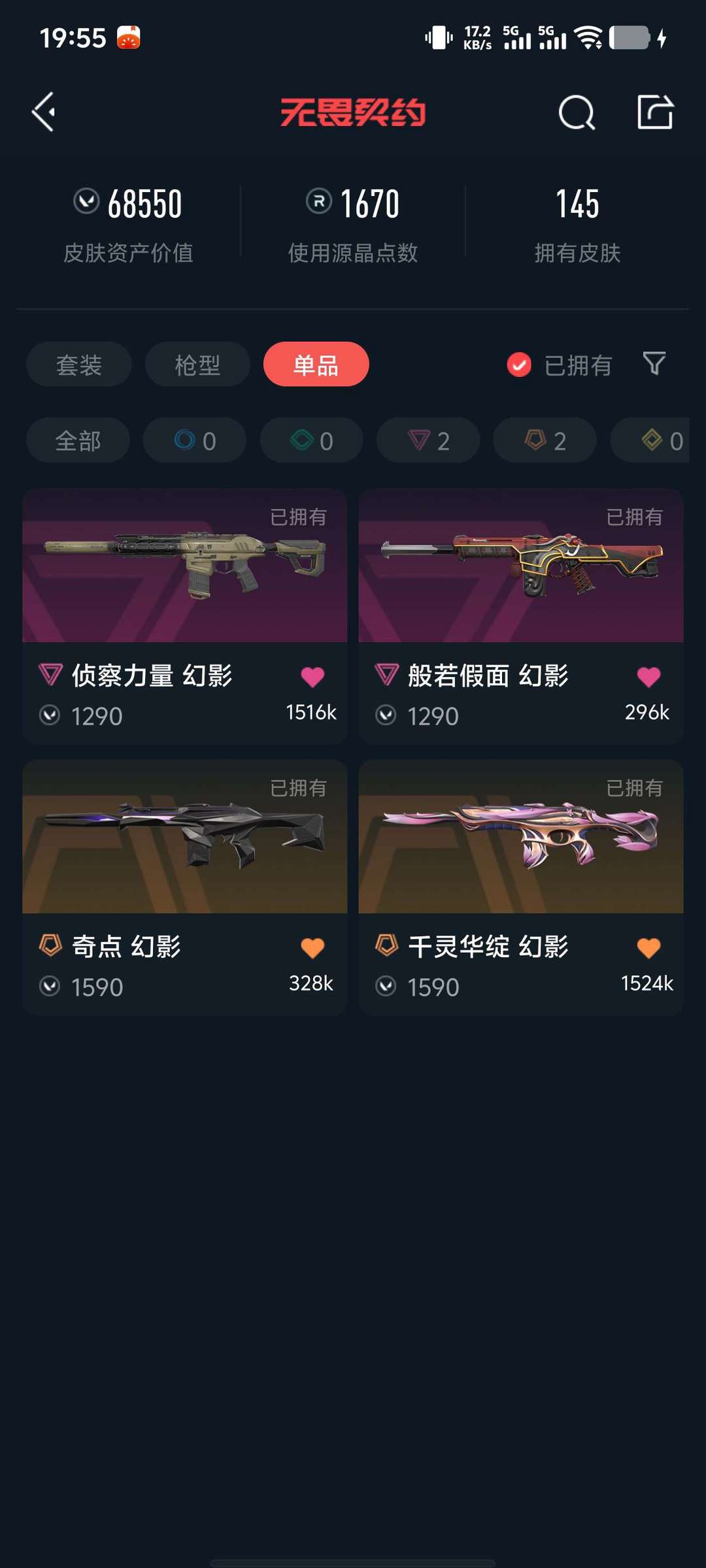Image resolution: width=706 pixels, height=1568 pixels.
Task: Open the search icon
Action: tap(577, 113)
